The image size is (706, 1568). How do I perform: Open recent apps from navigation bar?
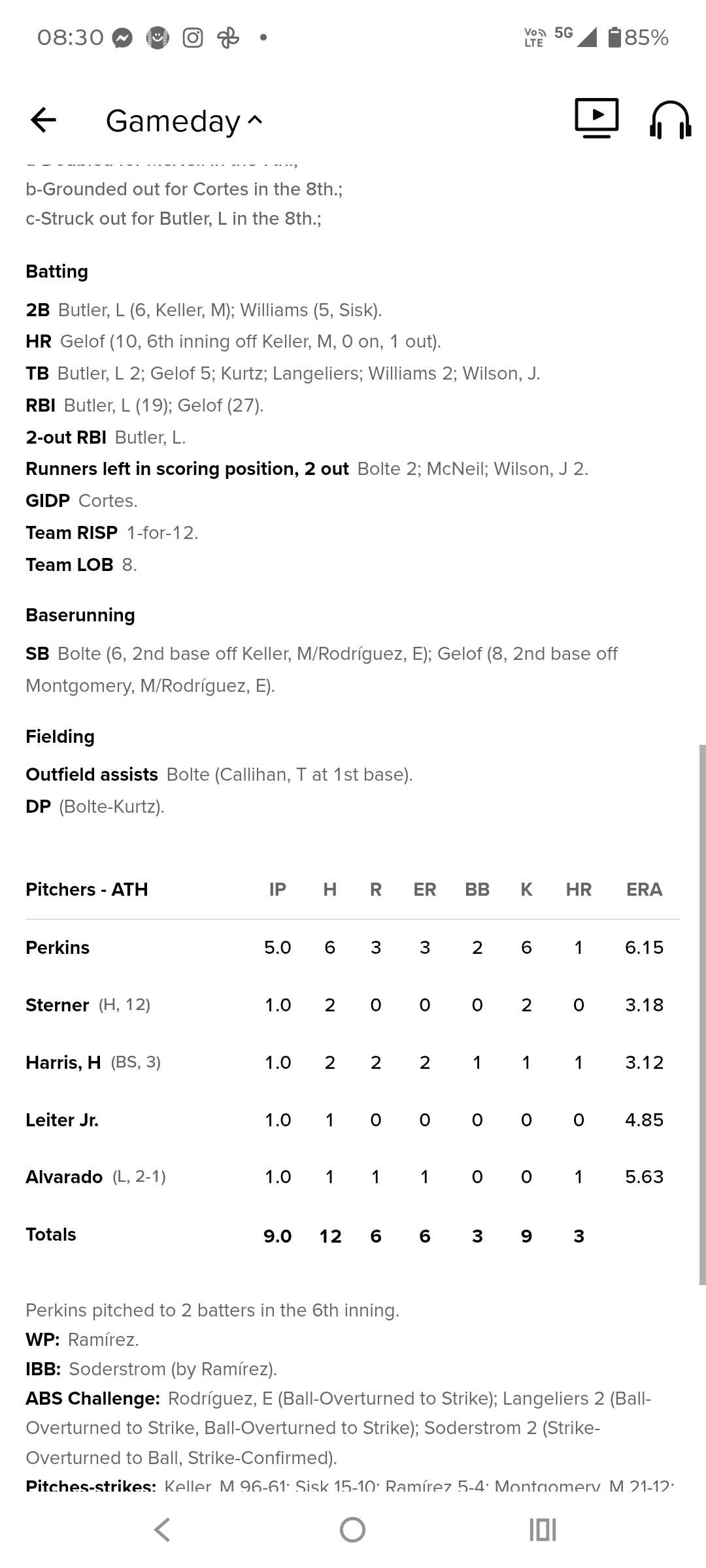pyautogui.click(x=543, y=1529)
